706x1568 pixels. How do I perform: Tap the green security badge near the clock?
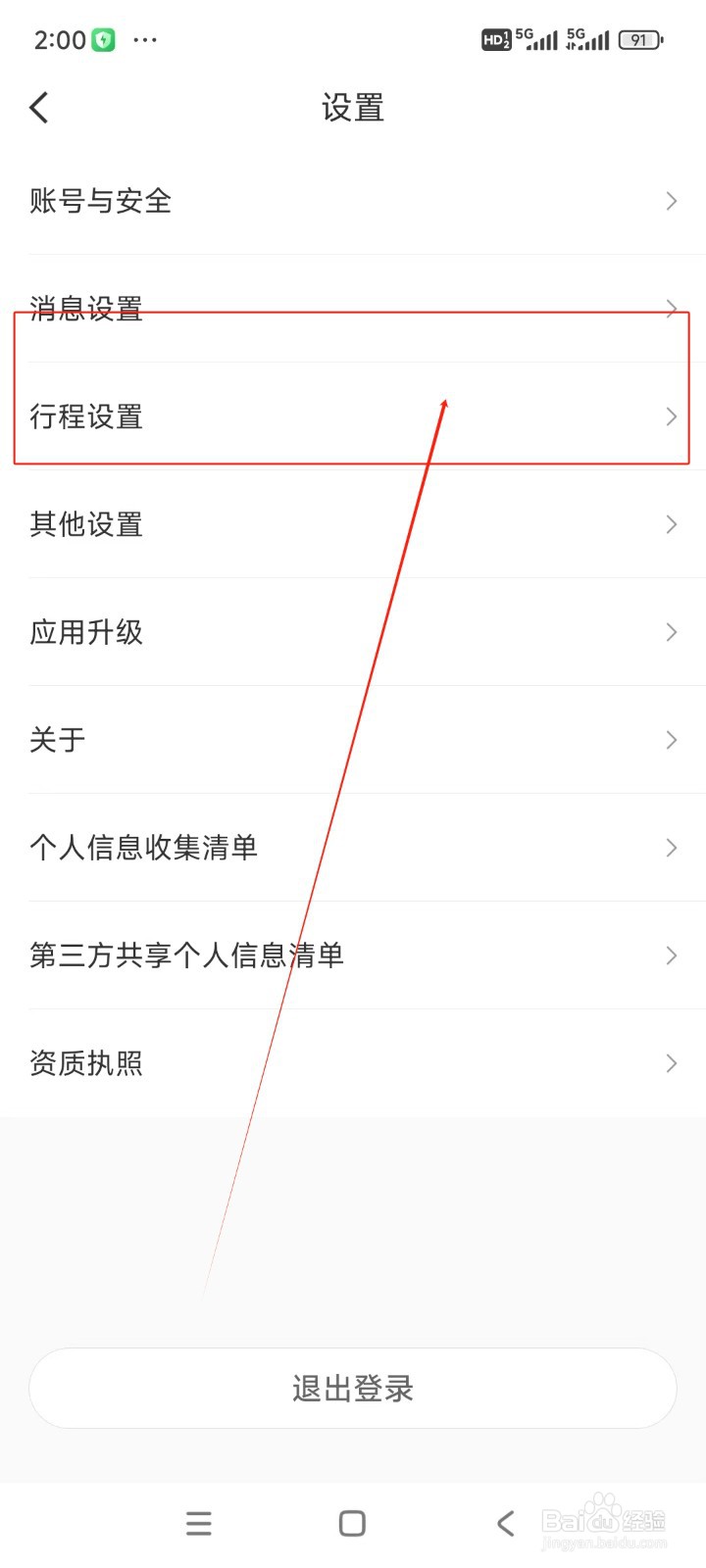point(102,39)
